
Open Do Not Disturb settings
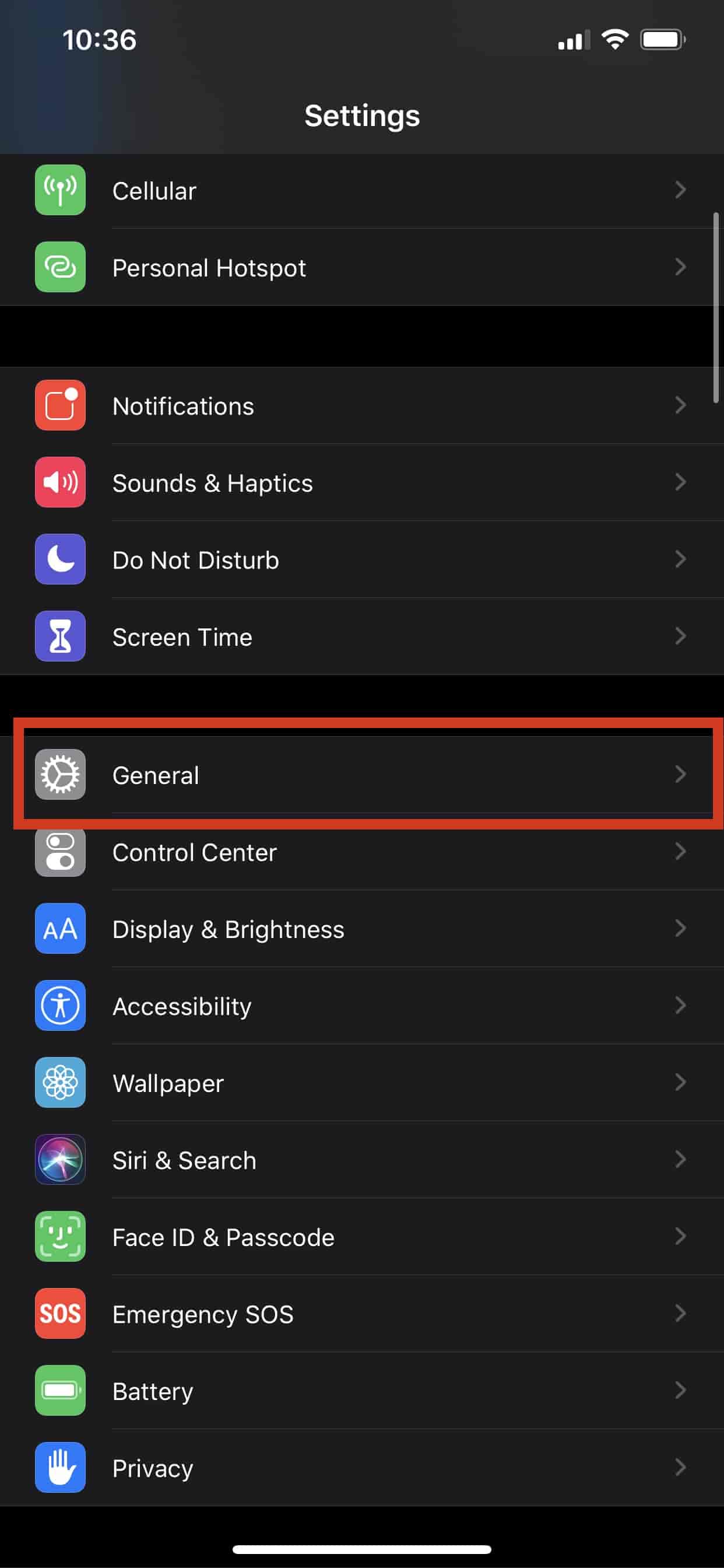[x=362, y=559]
